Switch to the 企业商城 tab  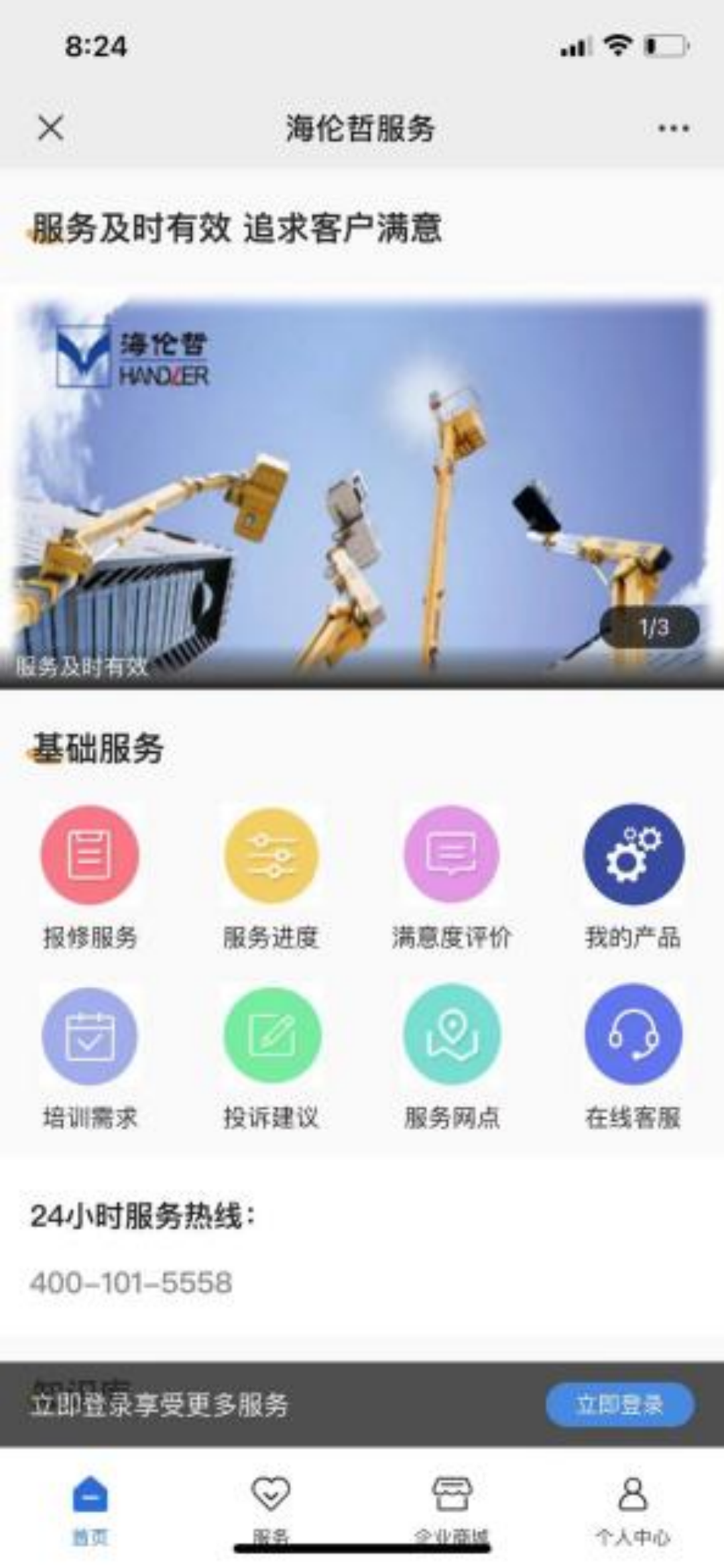coord(452,1505)
